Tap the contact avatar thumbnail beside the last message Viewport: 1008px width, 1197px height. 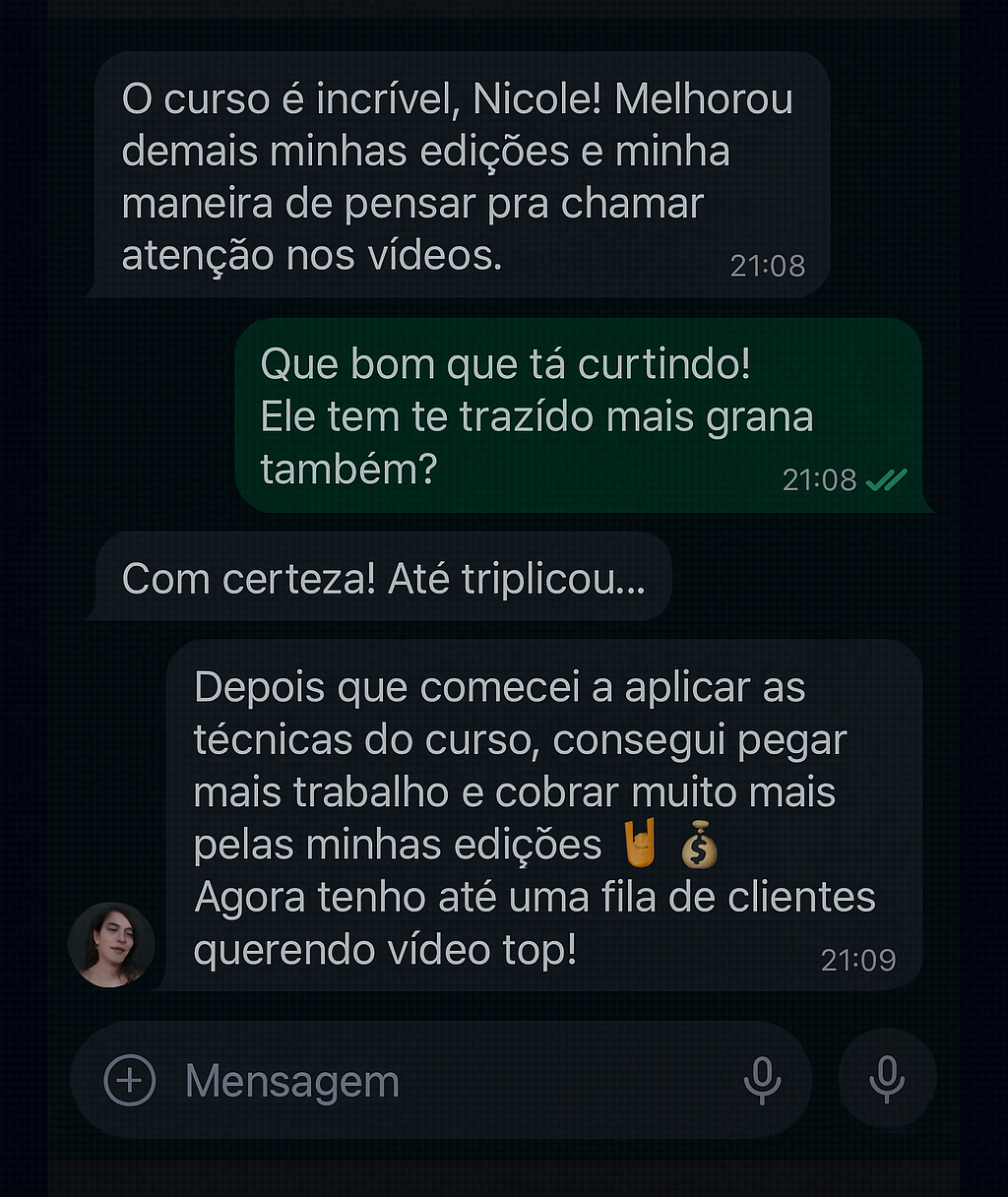coord(110,944)
